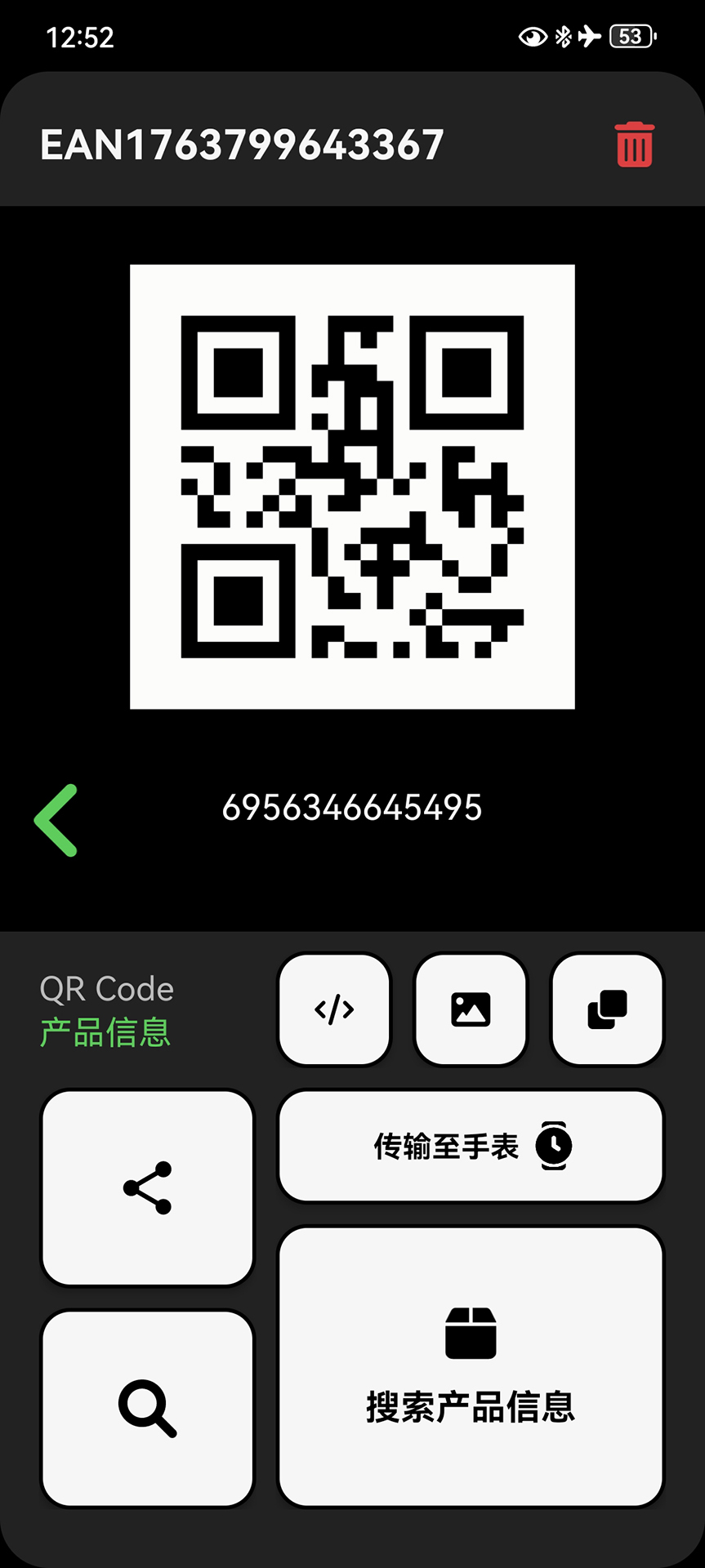Check the battery level indicator showing 53

pyautogui.click(x=631, y=36)
